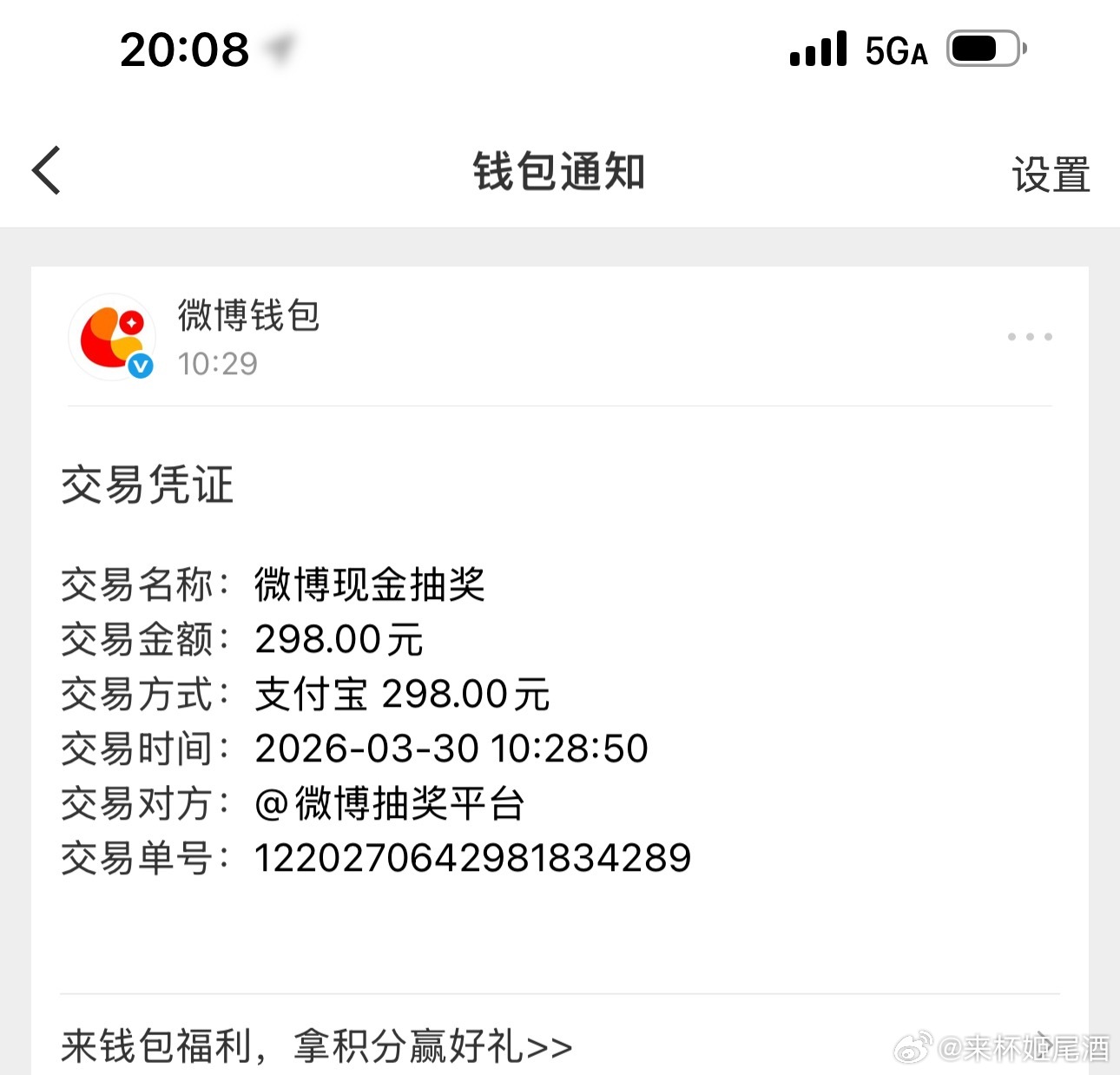Screen dimensions: 1120x1075
Task: Open the @微博抽奖平台 profile link
Action: point(390,804)
